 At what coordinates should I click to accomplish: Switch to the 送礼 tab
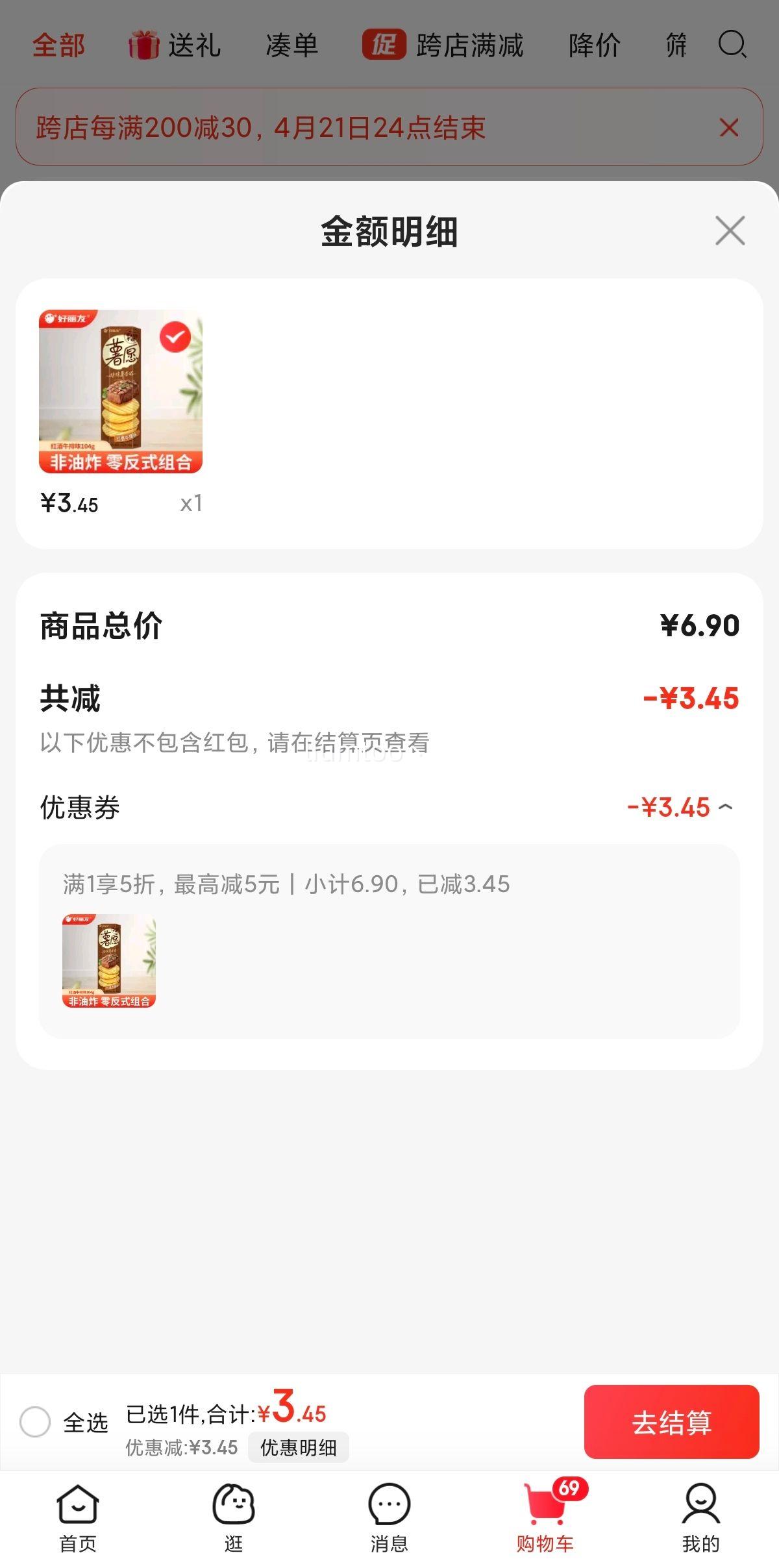pyautogui.click(x=175, y=45)
